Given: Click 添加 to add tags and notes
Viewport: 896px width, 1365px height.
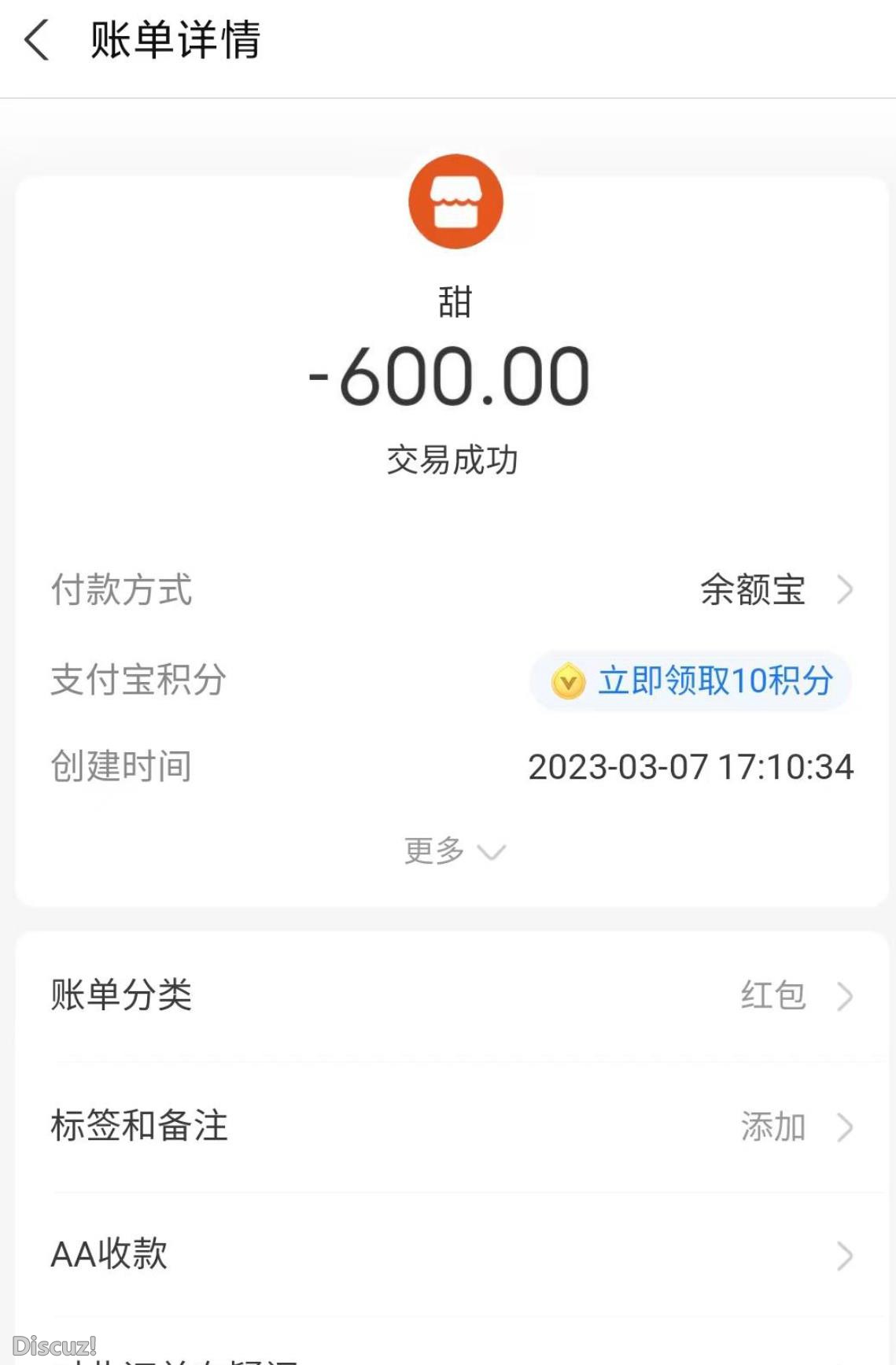Looking at the screenshot, I should tap(774, 1127).
